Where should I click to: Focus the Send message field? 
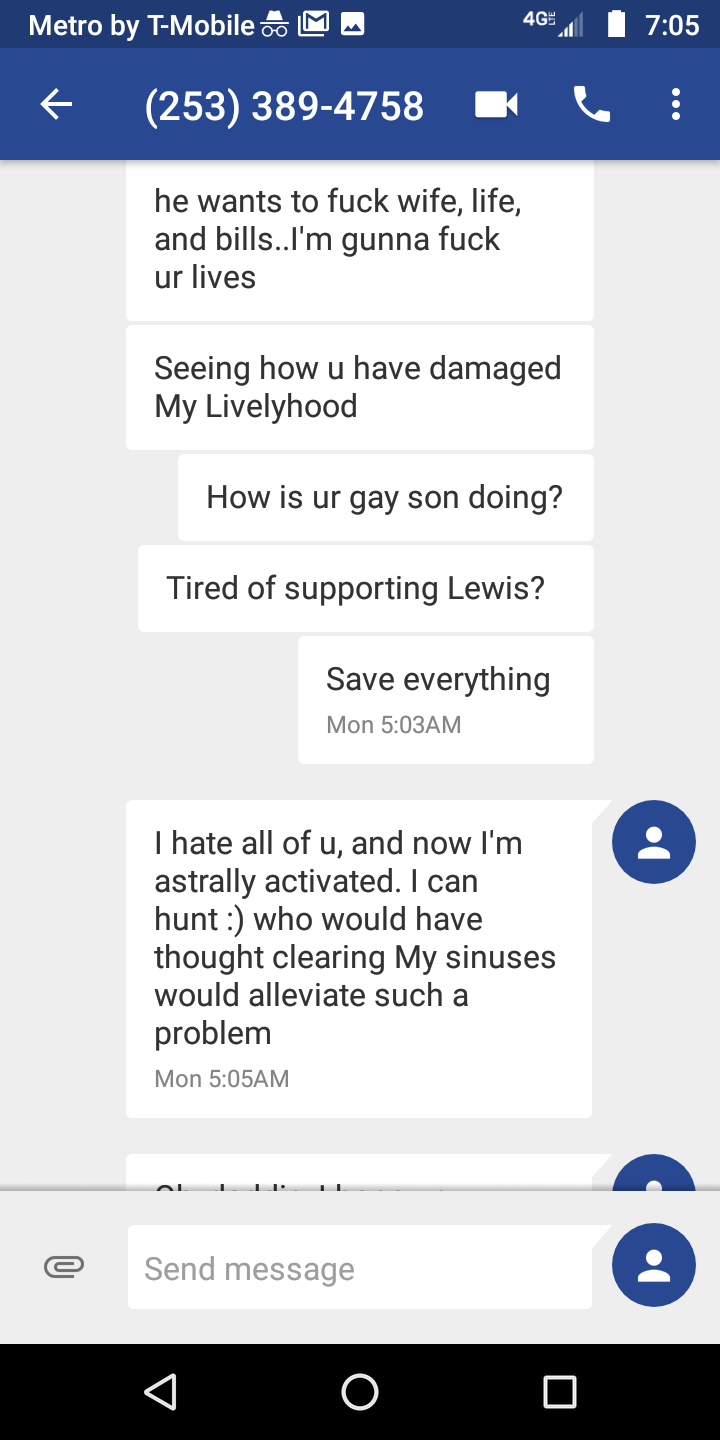pos(360,1268)
